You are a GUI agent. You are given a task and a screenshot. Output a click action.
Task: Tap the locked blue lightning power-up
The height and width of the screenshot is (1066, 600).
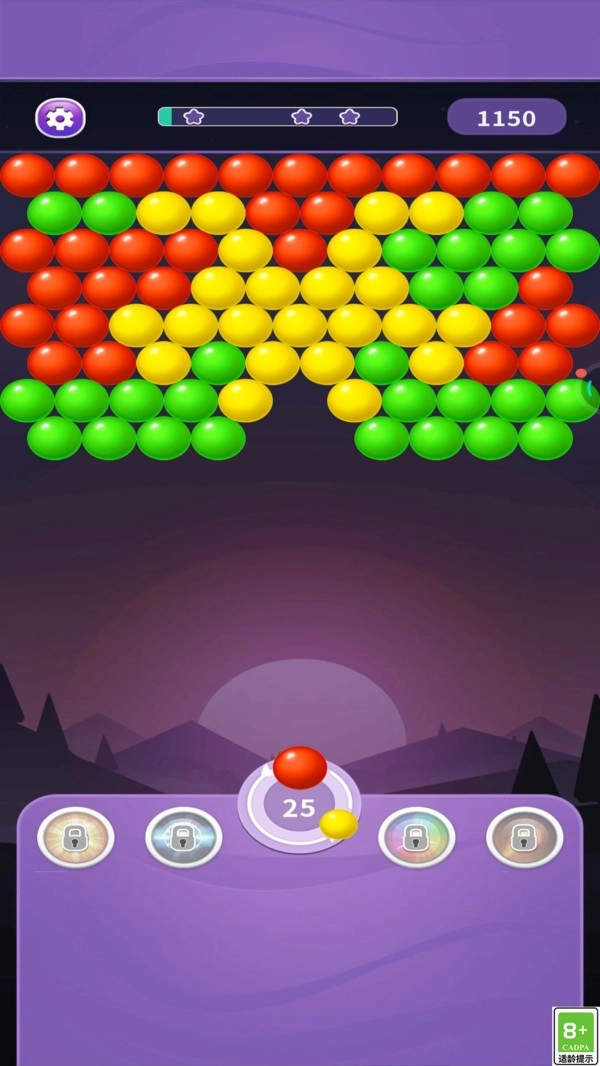[184, 837]
